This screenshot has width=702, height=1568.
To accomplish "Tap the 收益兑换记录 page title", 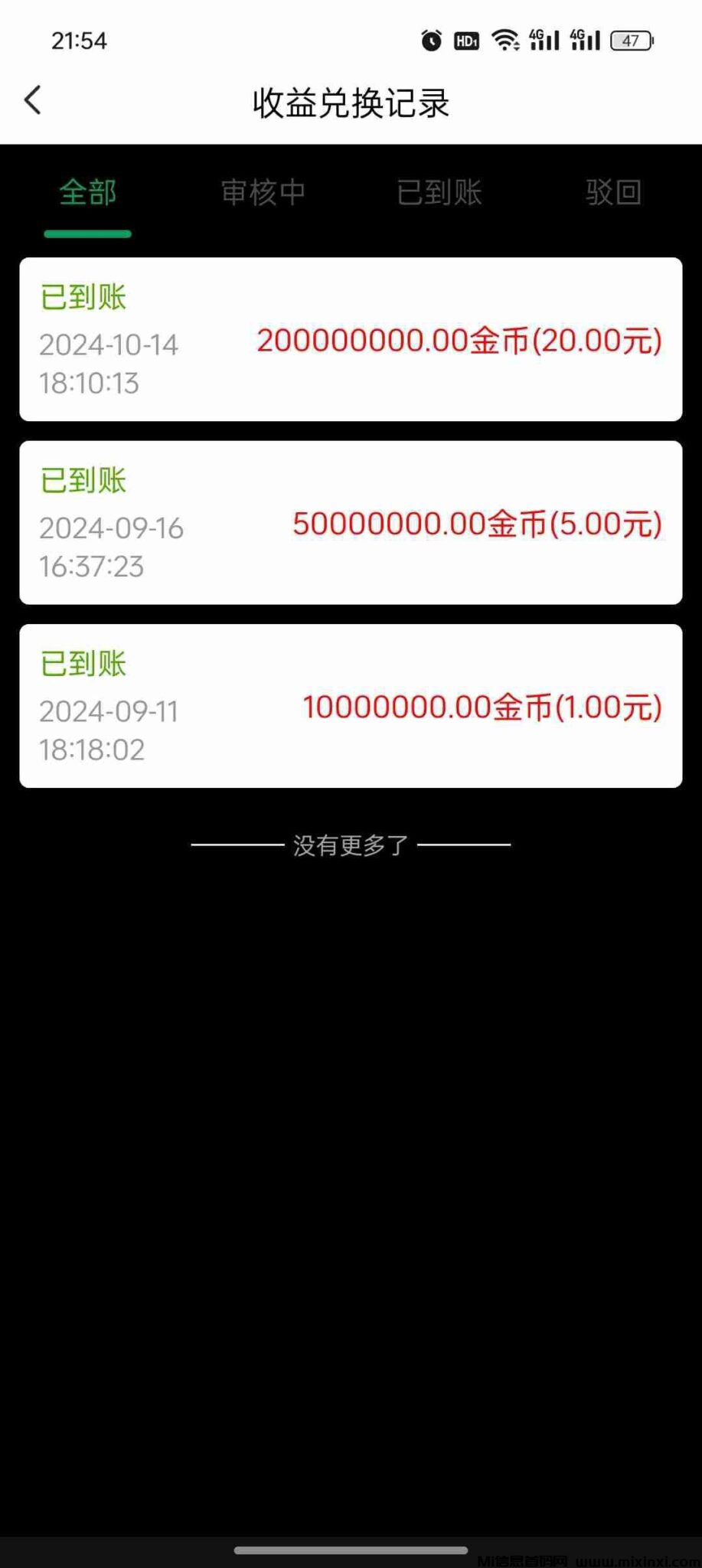I will click(351, 102).
